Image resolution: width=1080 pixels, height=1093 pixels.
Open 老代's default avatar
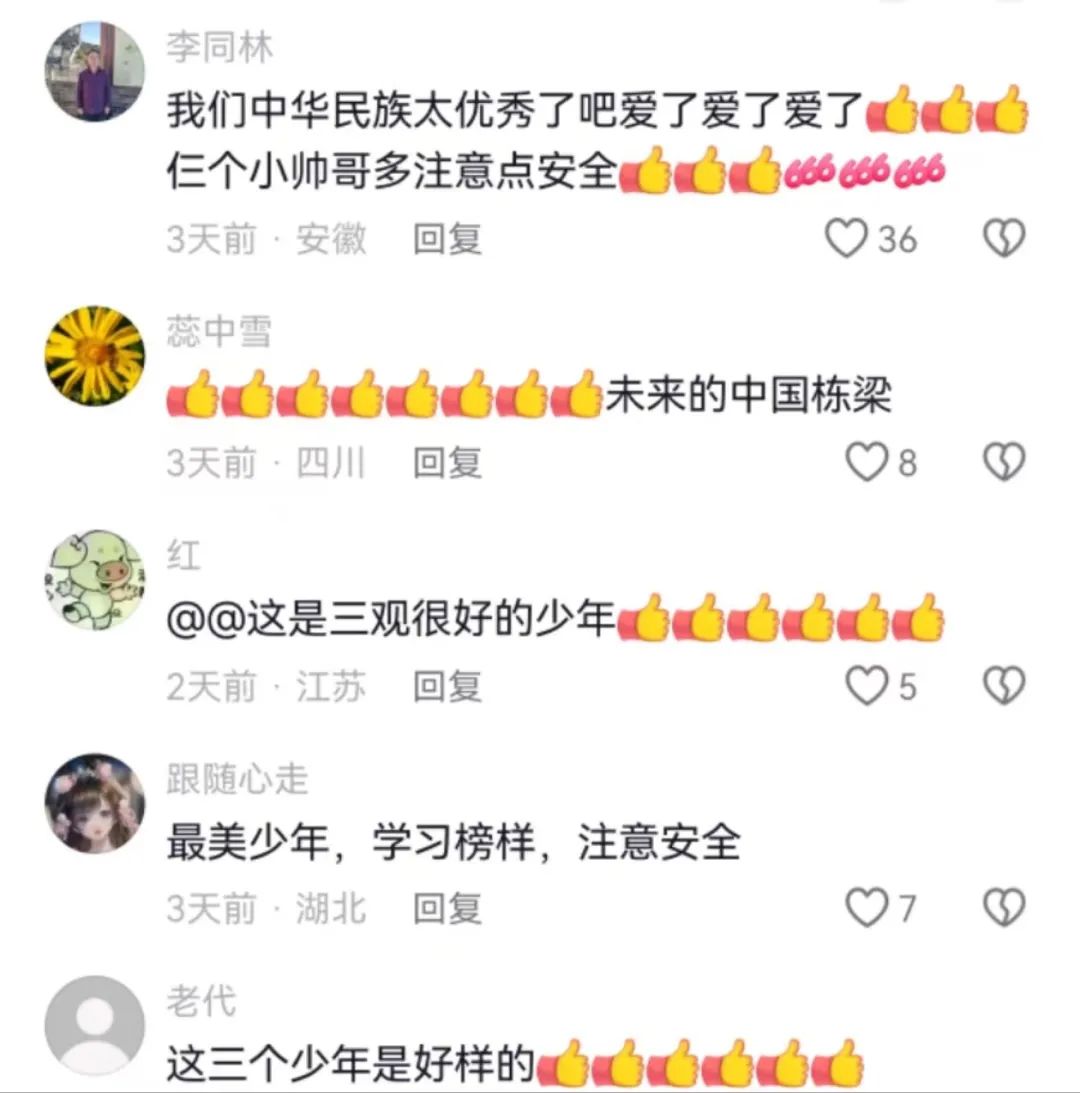pos(95,1025)
